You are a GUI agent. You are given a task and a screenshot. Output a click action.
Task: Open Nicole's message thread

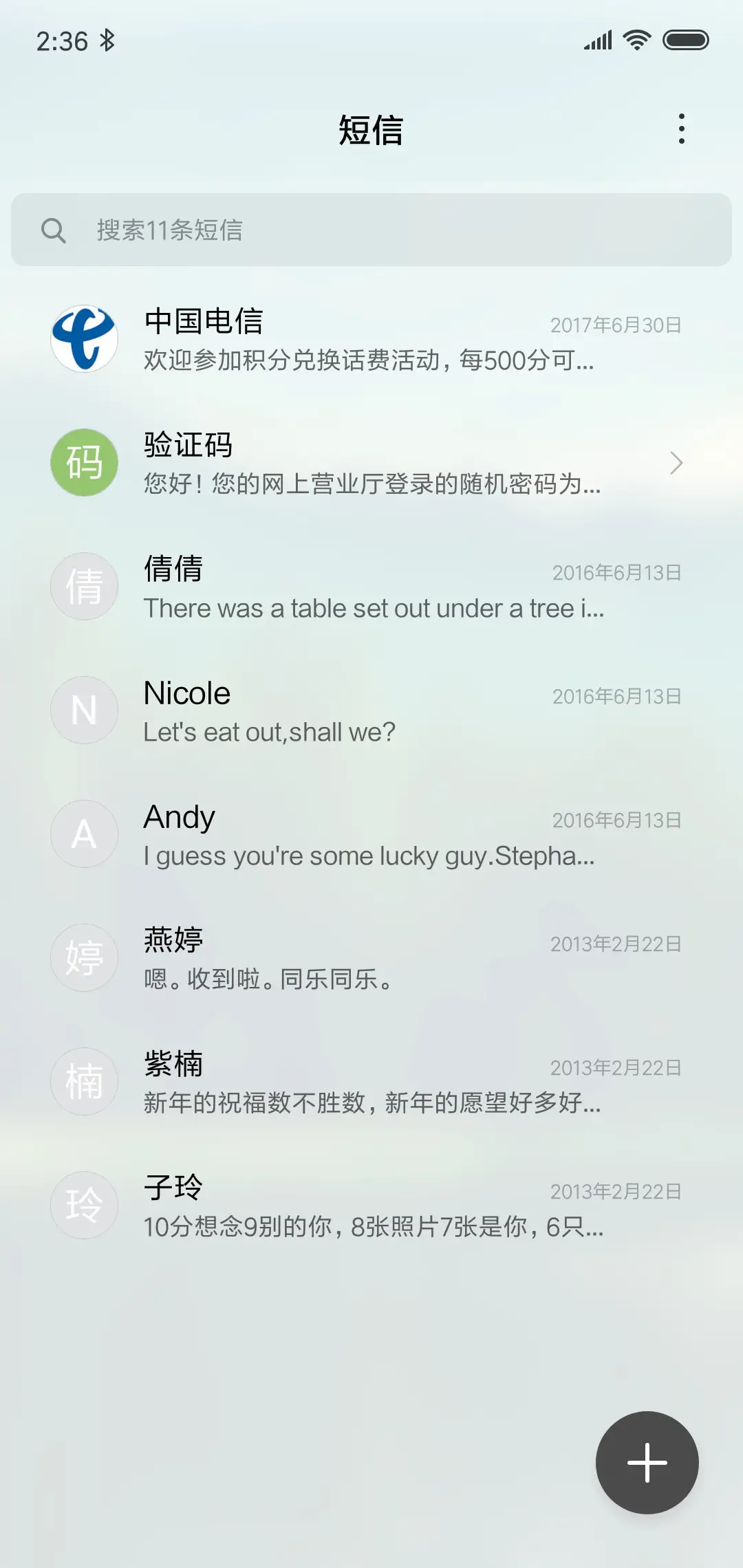[x=371, y=710]
